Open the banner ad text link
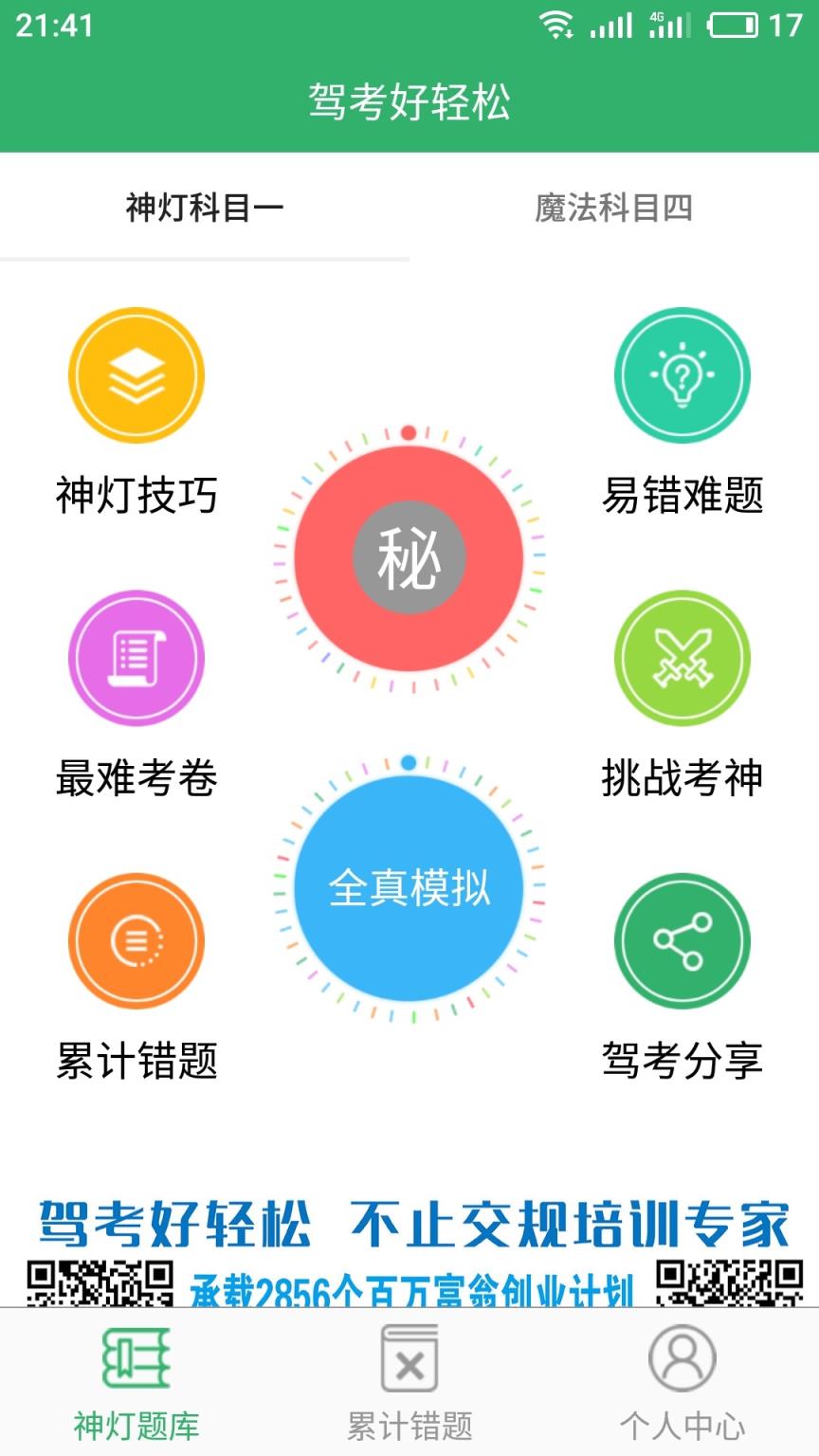 click(x=409, y=1223)
